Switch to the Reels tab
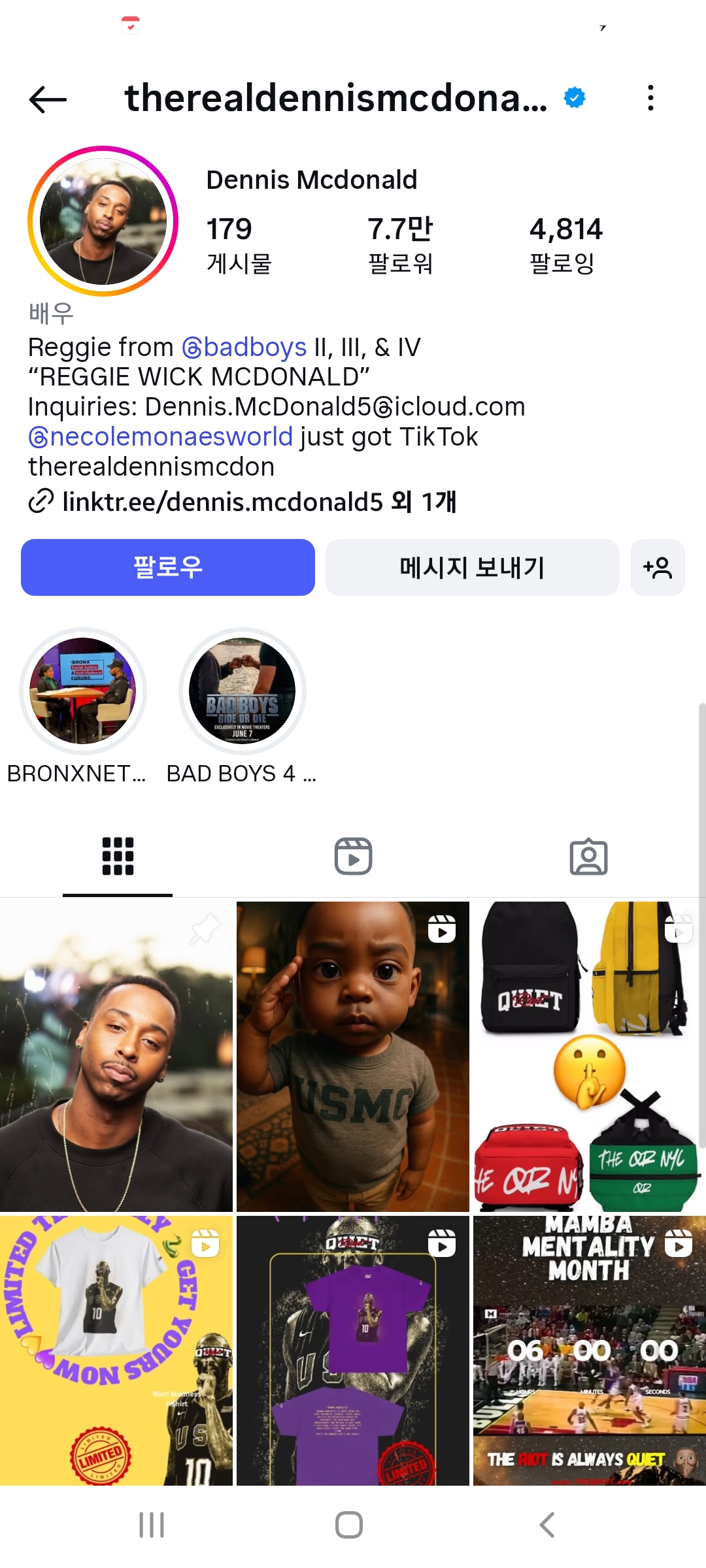This screenshot has height=1568, width=706. [353, 856]
